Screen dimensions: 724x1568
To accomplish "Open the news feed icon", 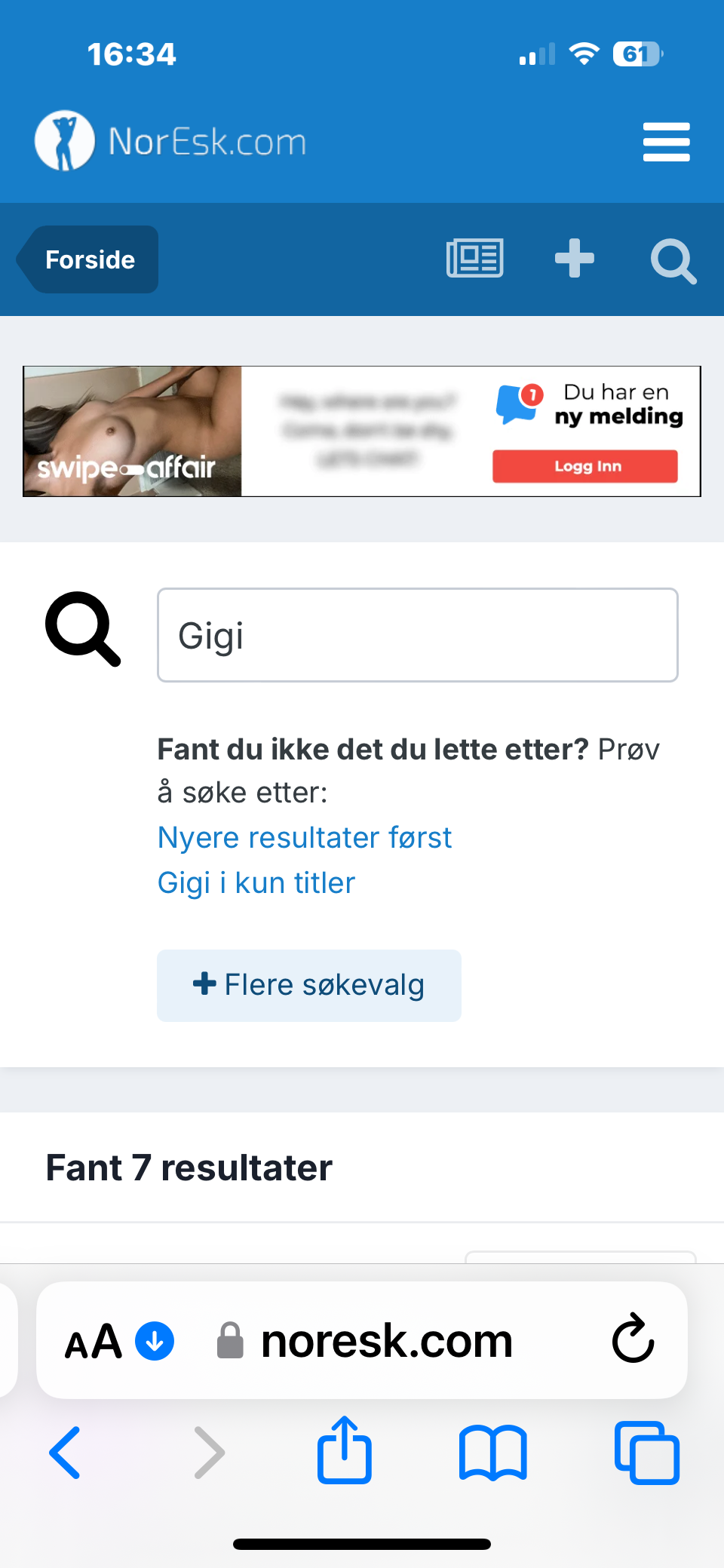I will click(x=474, y=259).
